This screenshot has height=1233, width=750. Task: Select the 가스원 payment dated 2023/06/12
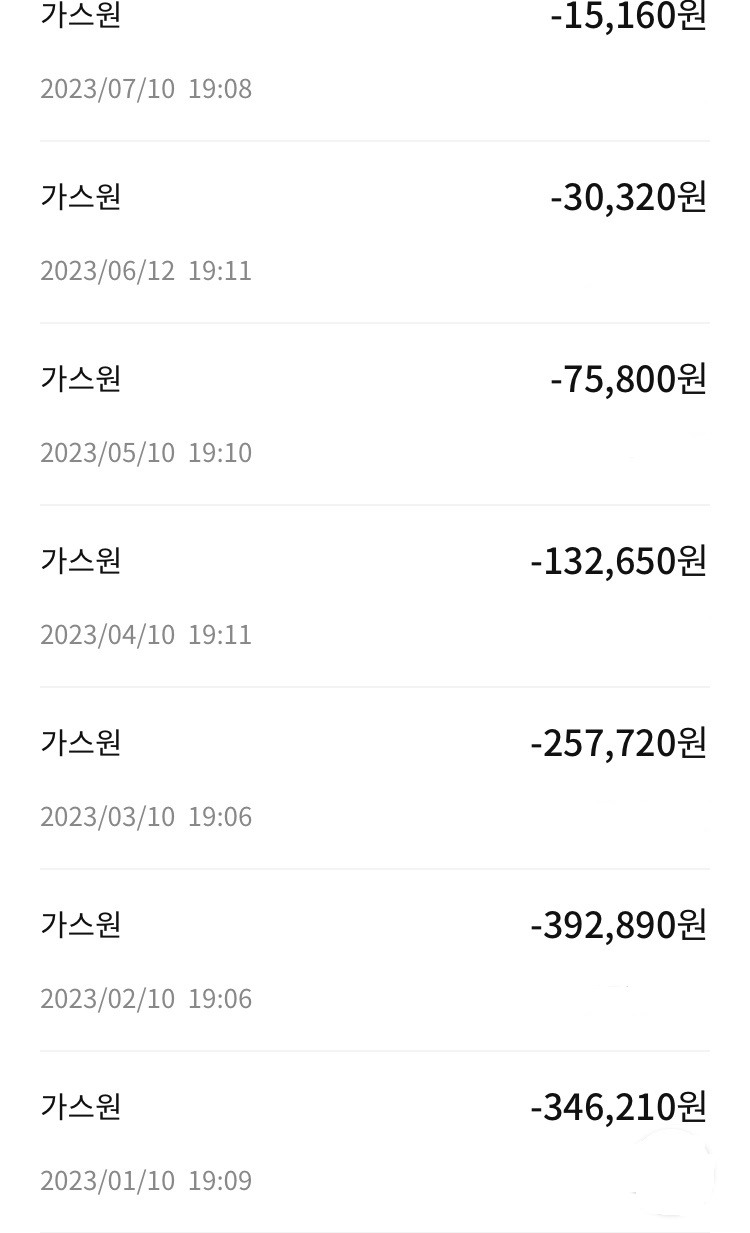point(375,230)
